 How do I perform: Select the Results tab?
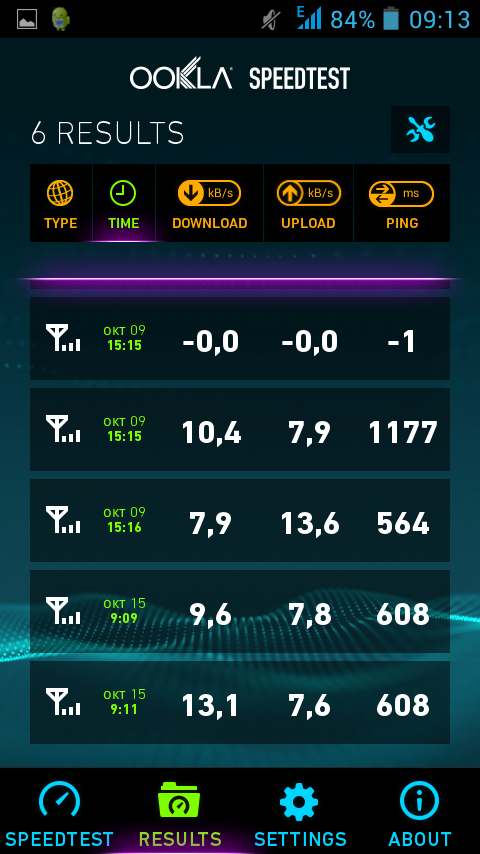point(180,813)
